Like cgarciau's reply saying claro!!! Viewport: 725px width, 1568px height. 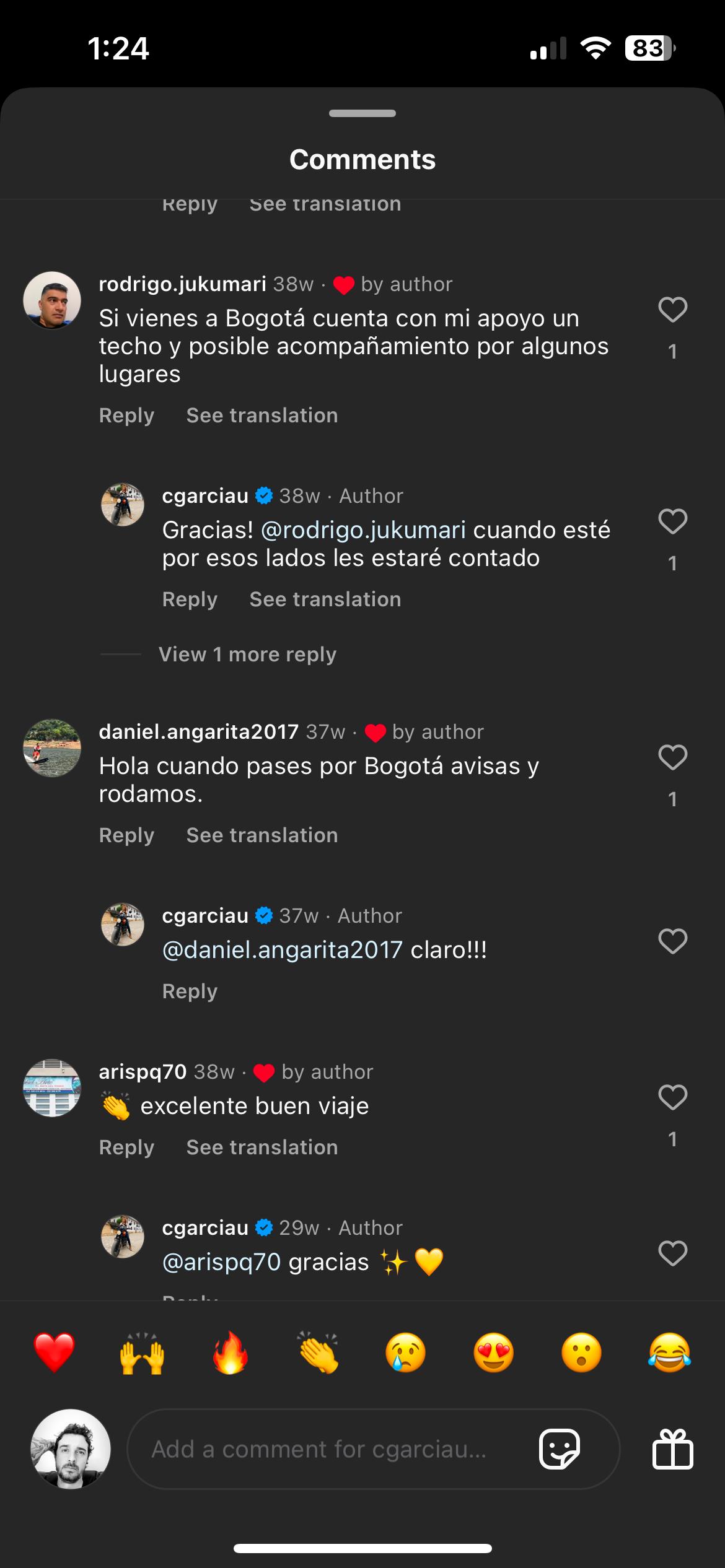672,941
